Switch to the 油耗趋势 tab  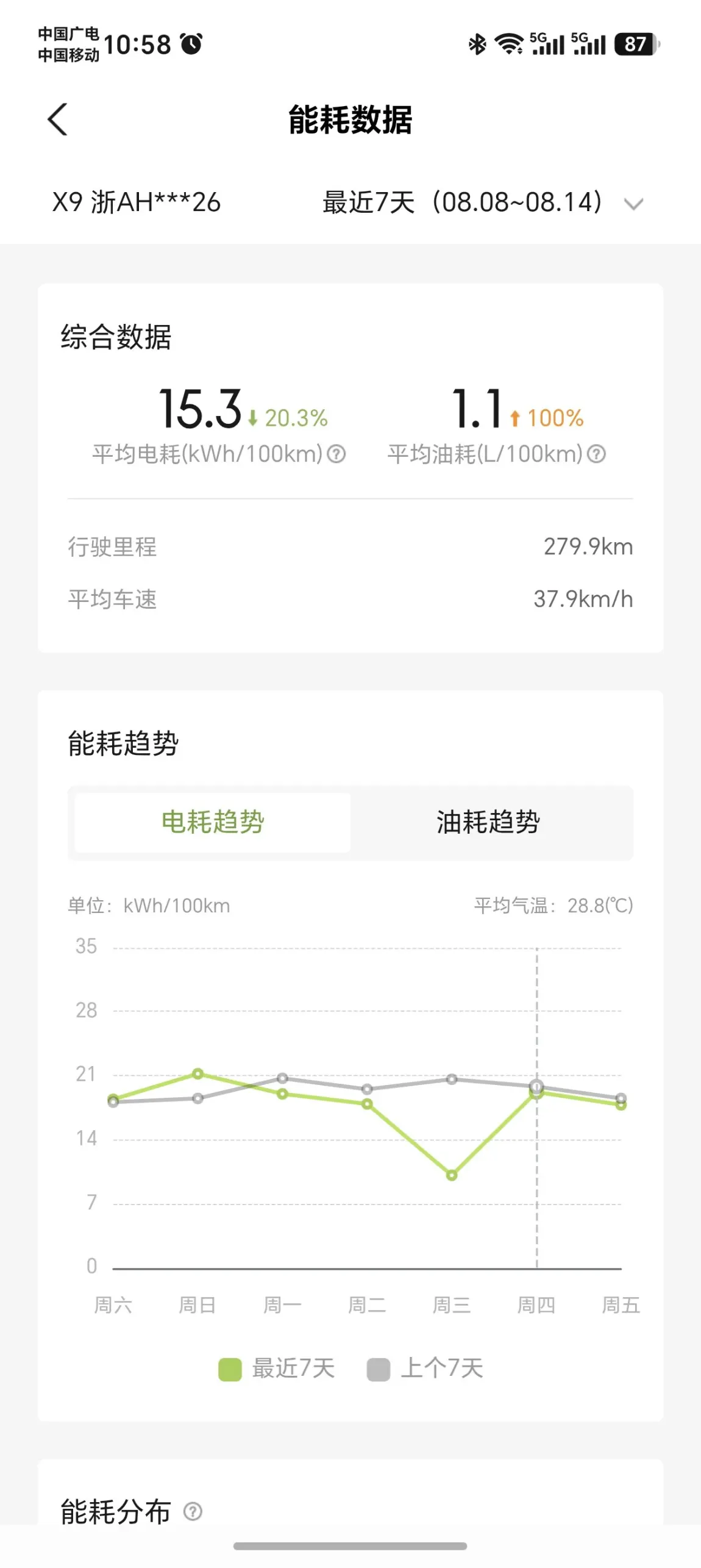[488, 822]
